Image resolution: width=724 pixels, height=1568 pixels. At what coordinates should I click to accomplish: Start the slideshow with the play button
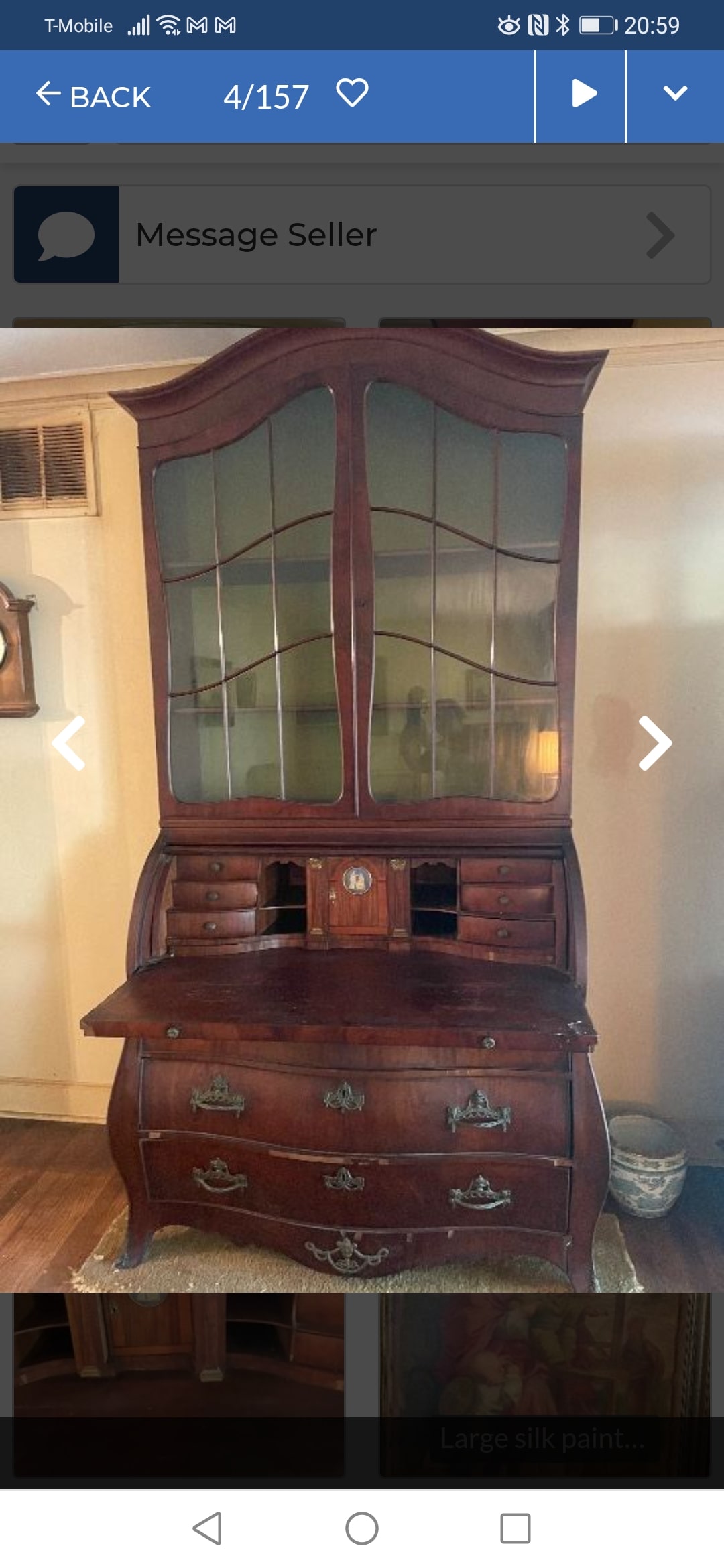click(x=583, y=94)
